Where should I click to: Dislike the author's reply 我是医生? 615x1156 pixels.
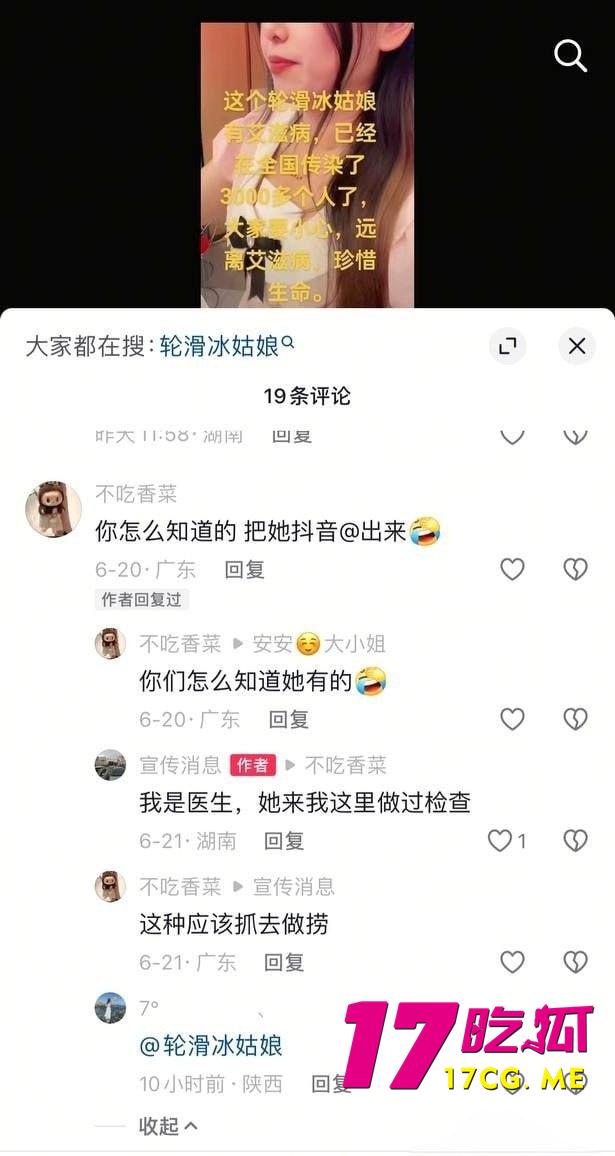point(575,841)
